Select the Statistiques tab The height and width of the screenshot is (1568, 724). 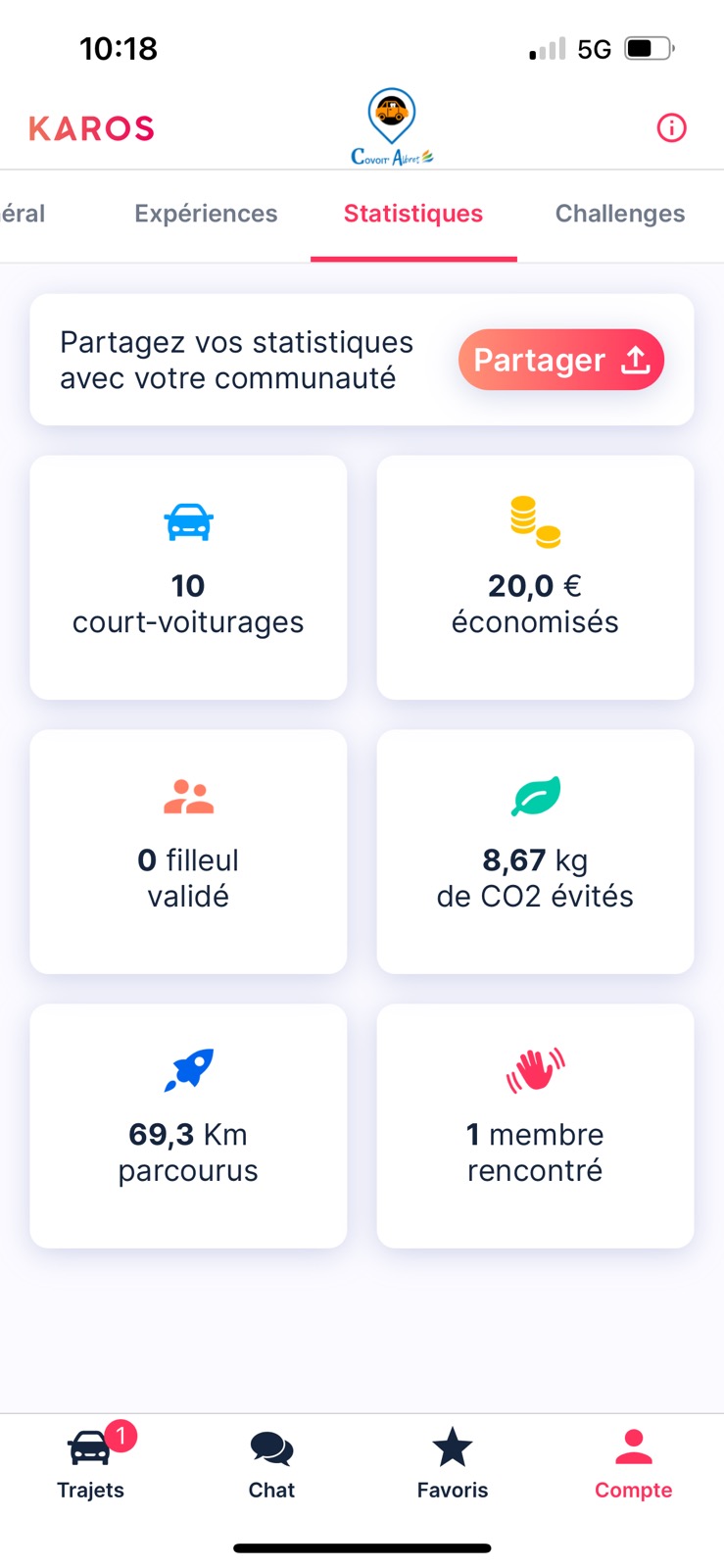413,214
